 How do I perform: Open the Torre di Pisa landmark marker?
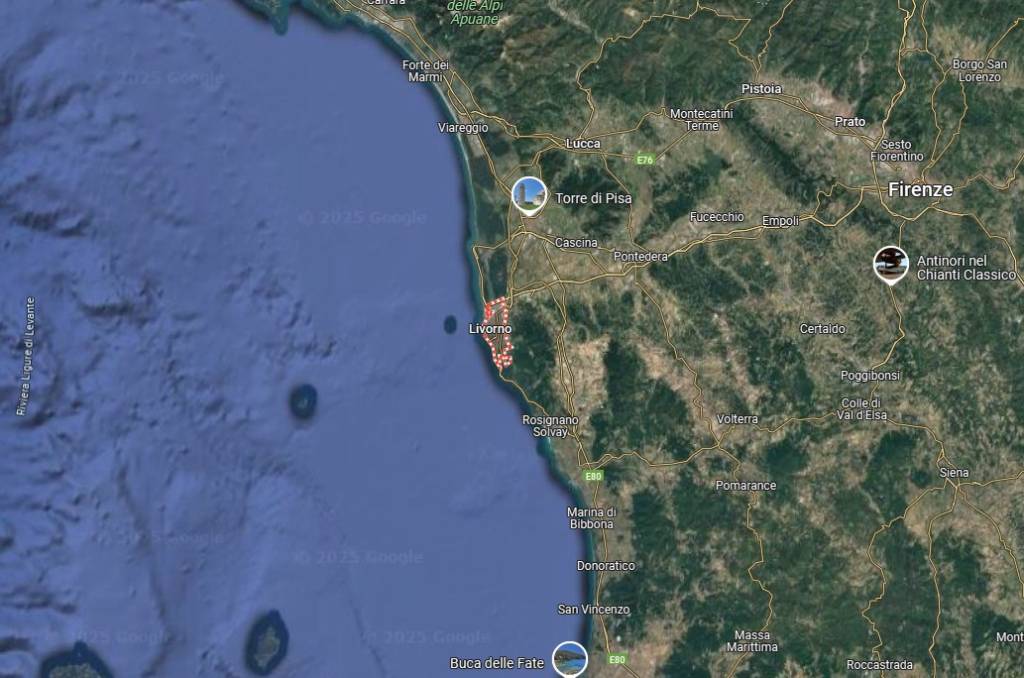coord(529,194)
